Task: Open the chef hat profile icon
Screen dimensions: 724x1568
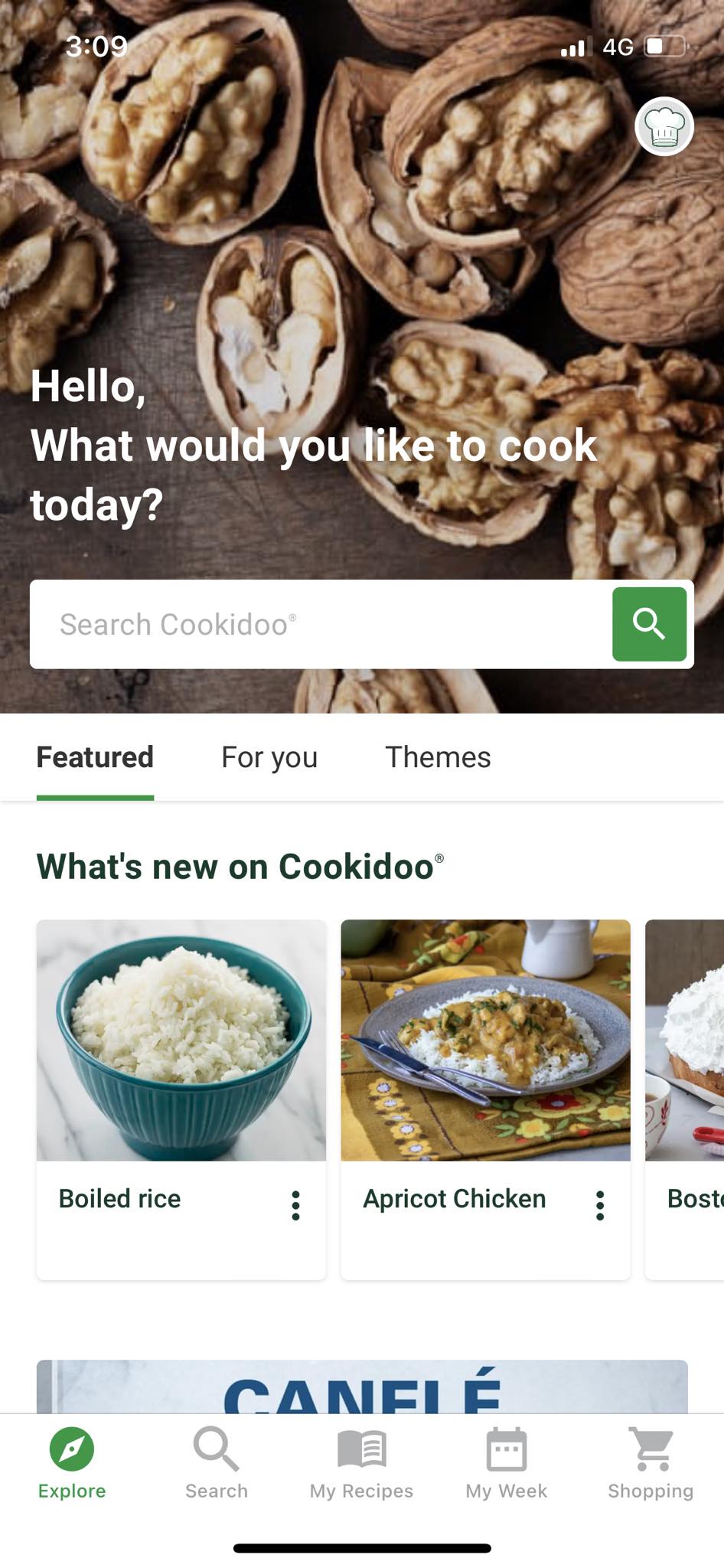Action: coord(664,127)
